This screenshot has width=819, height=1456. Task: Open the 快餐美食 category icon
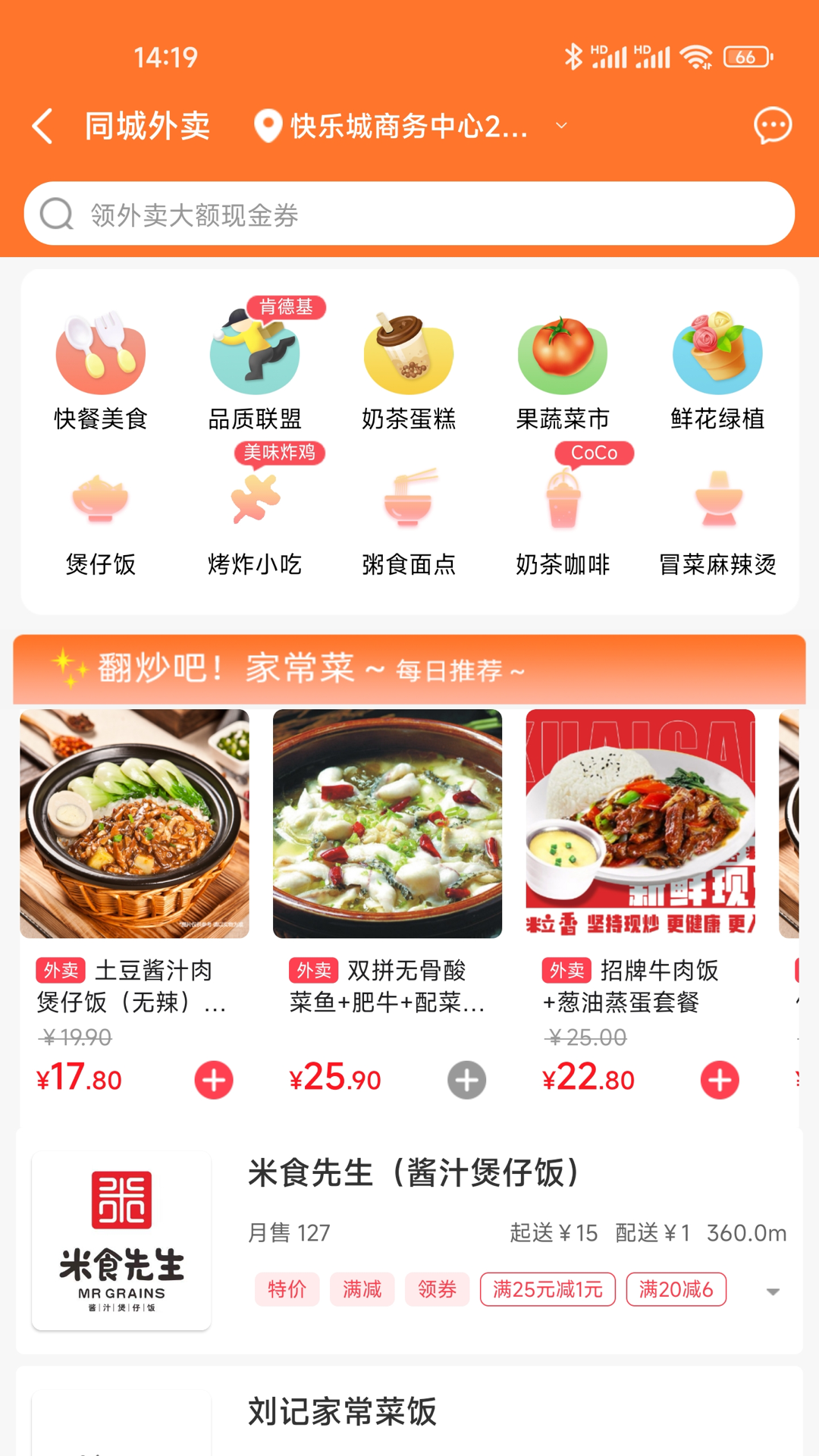coord(100,354)
